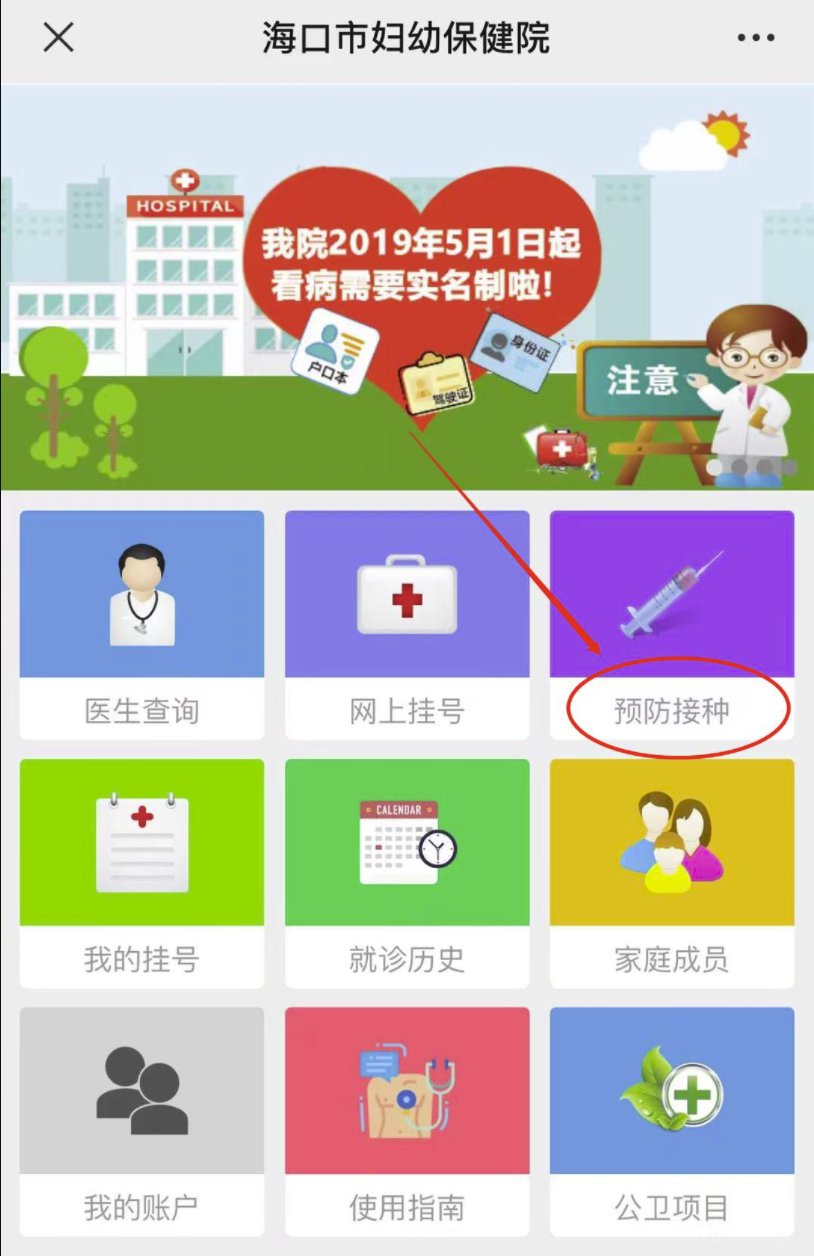The height and width of the screenshot is (1256, 814).
Task: Open 就诊历史 visit history
Action: (407, 872)
